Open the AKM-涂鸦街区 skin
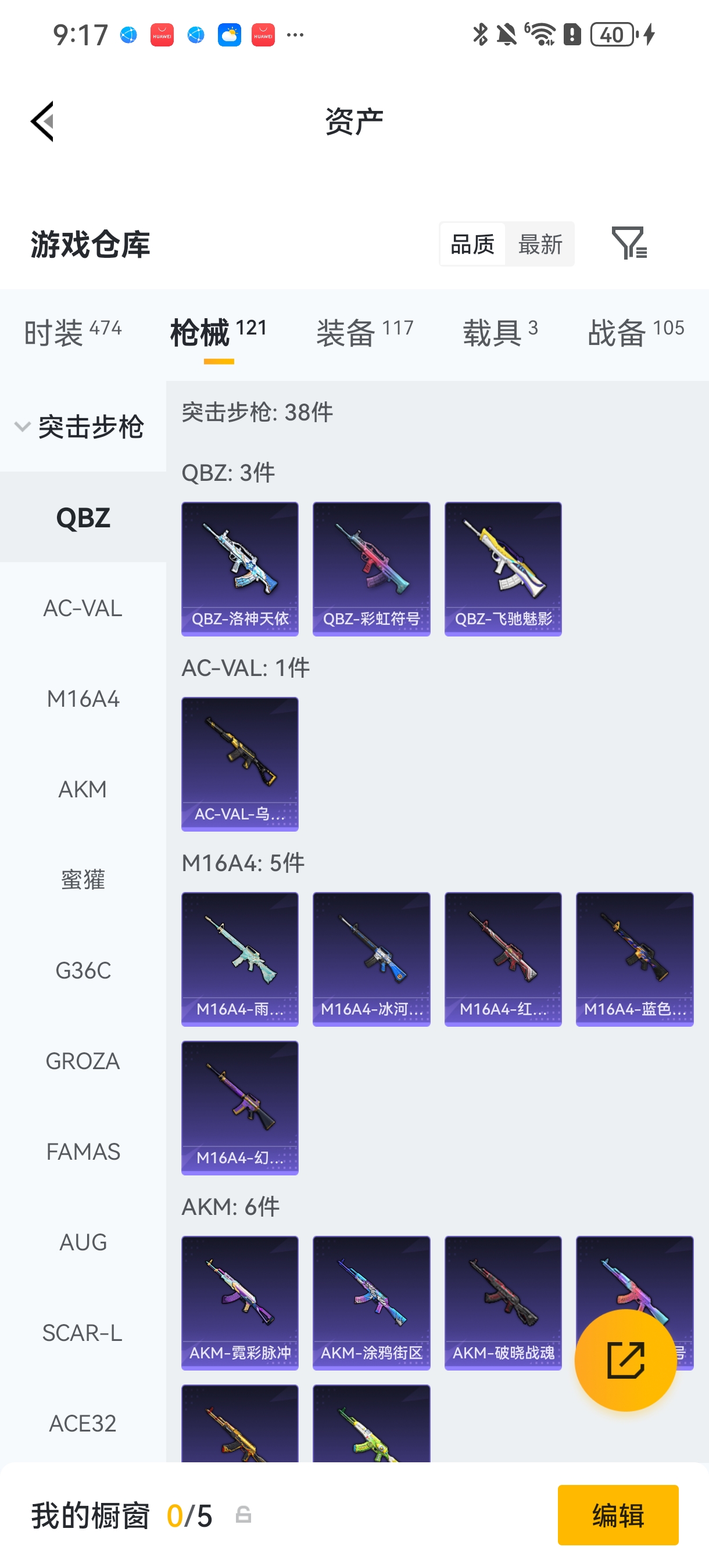The width and height of the screenshot is (709, 1568). [371, 1303]
